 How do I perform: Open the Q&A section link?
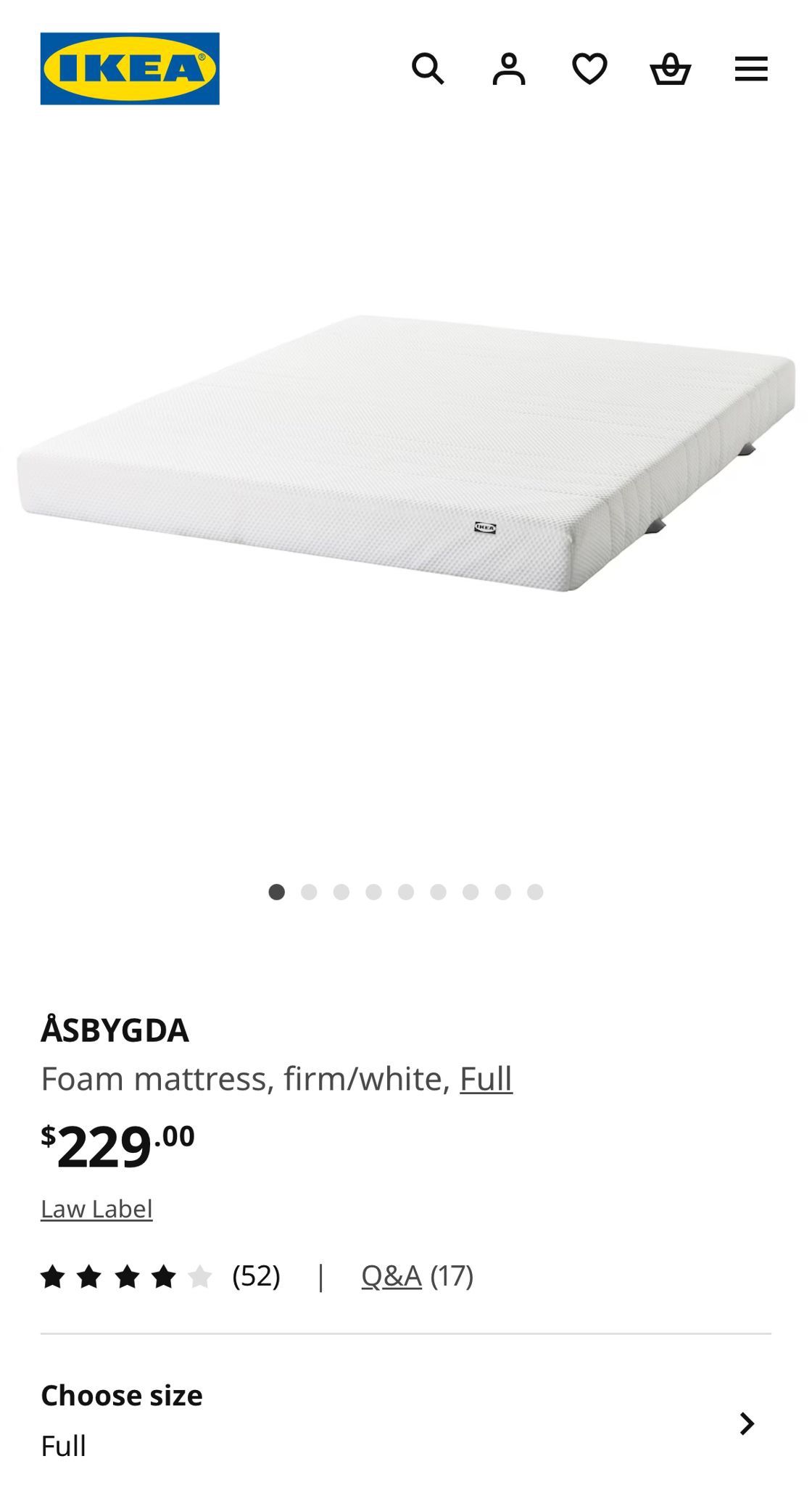pos(391,1275)
